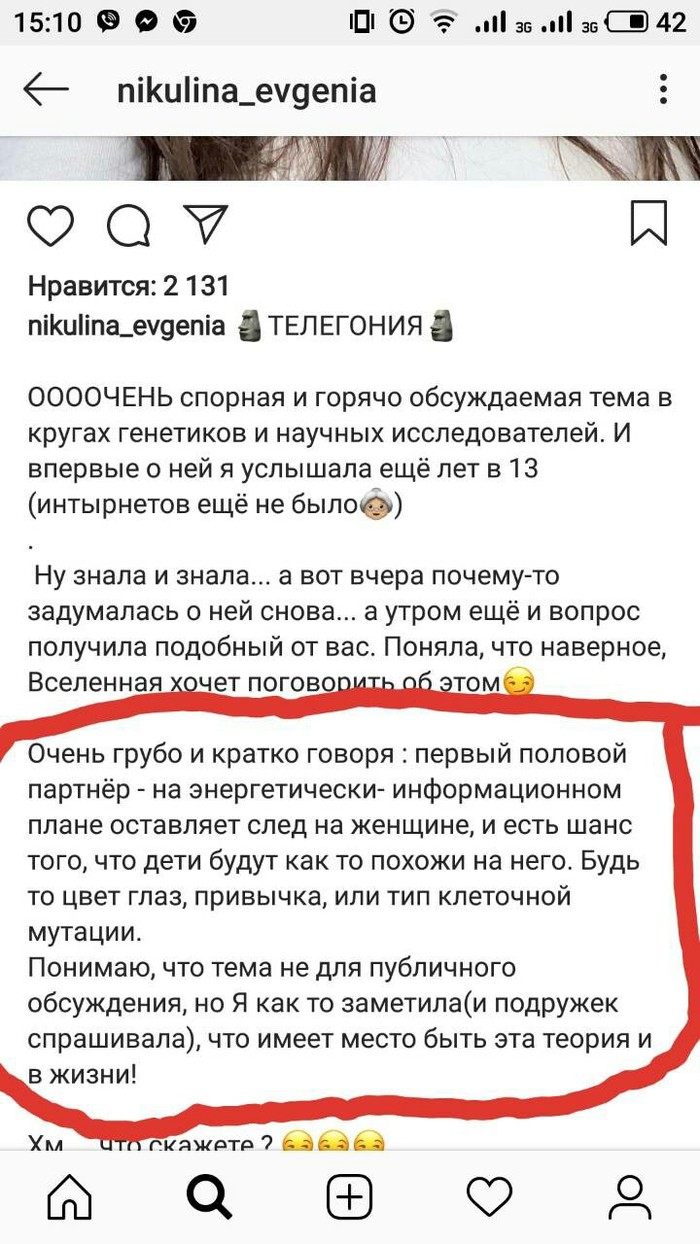View the list of 2 131 likes
The width and height of the screenshot is (700, 1244).
128,287
